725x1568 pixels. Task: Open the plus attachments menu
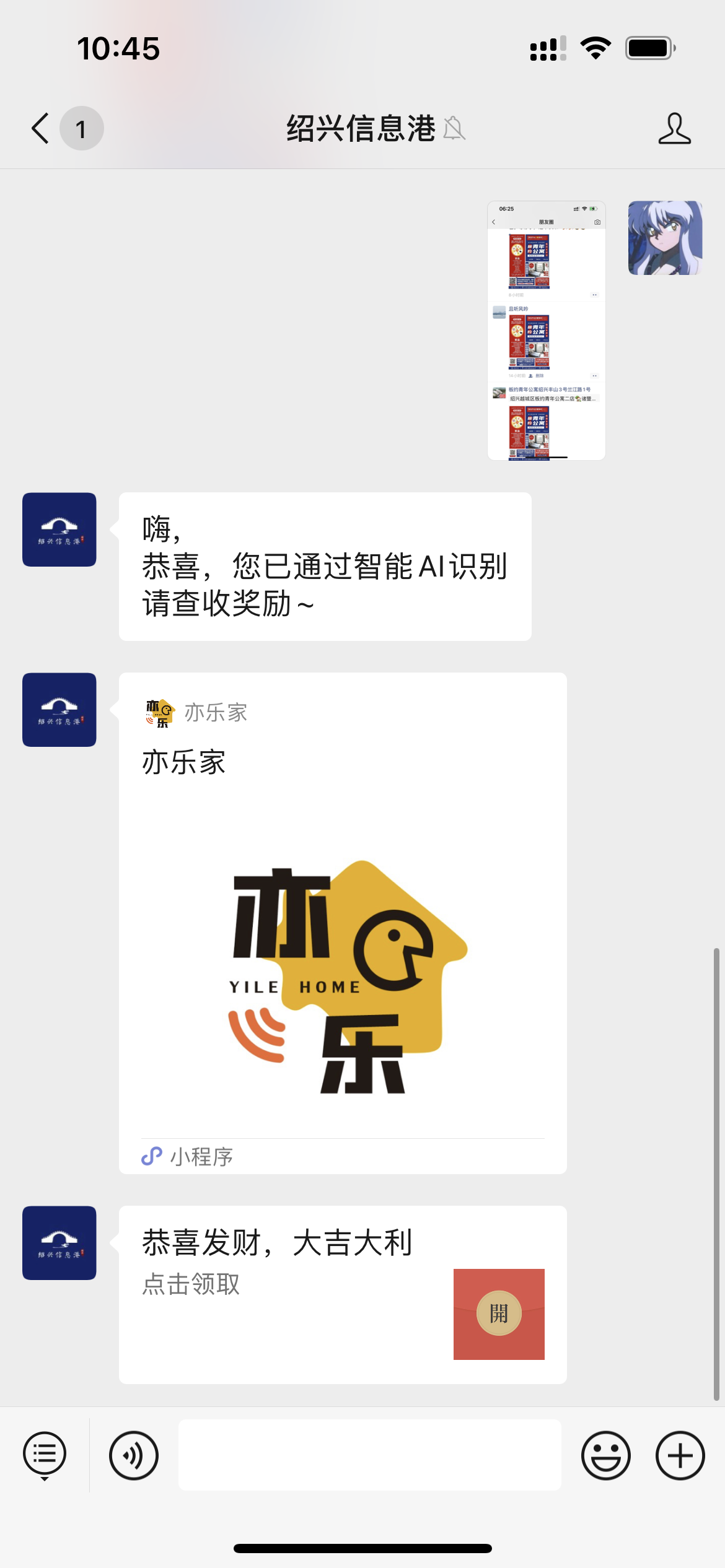(x=680, y=1455)
